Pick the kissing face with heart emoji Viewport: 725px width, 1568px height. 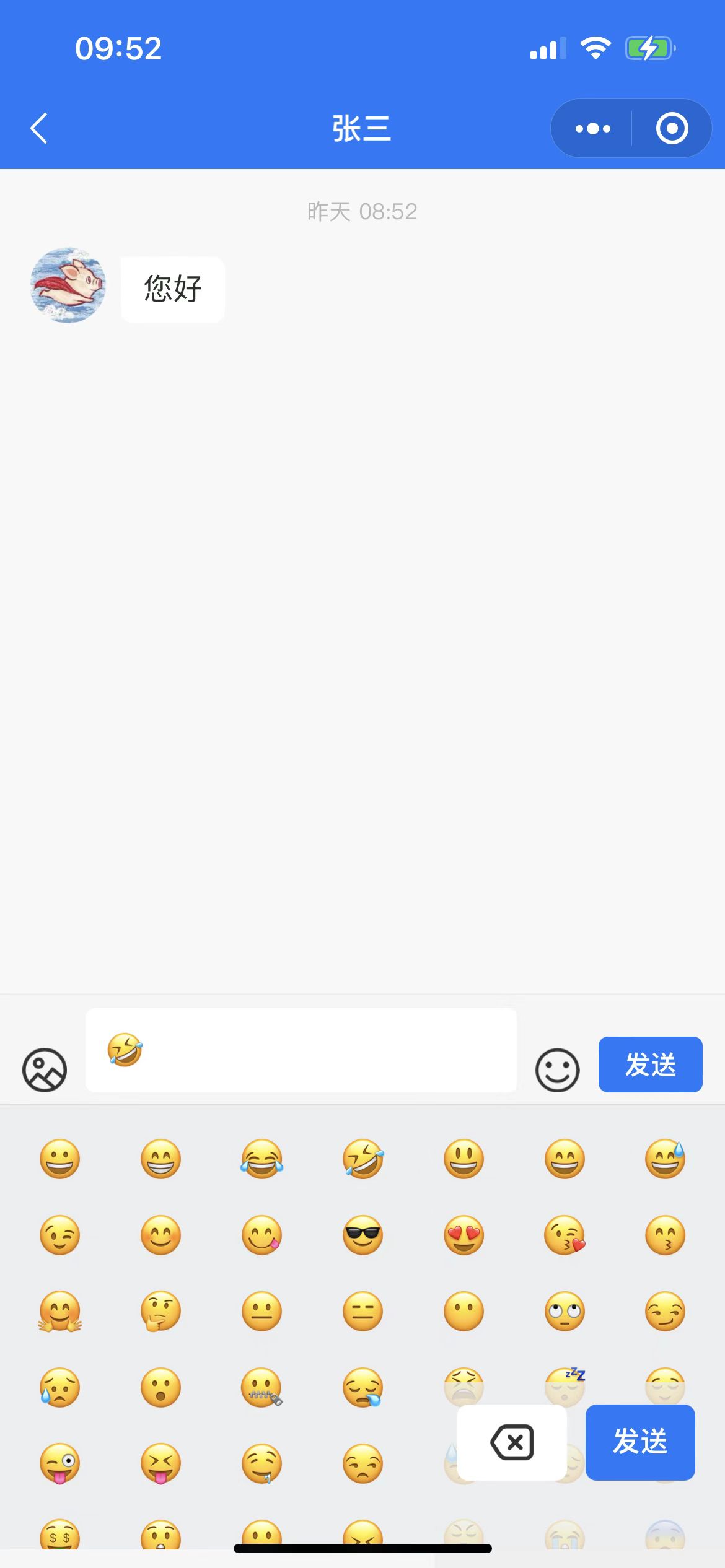pyautogui.click(x=565, y=1235)
